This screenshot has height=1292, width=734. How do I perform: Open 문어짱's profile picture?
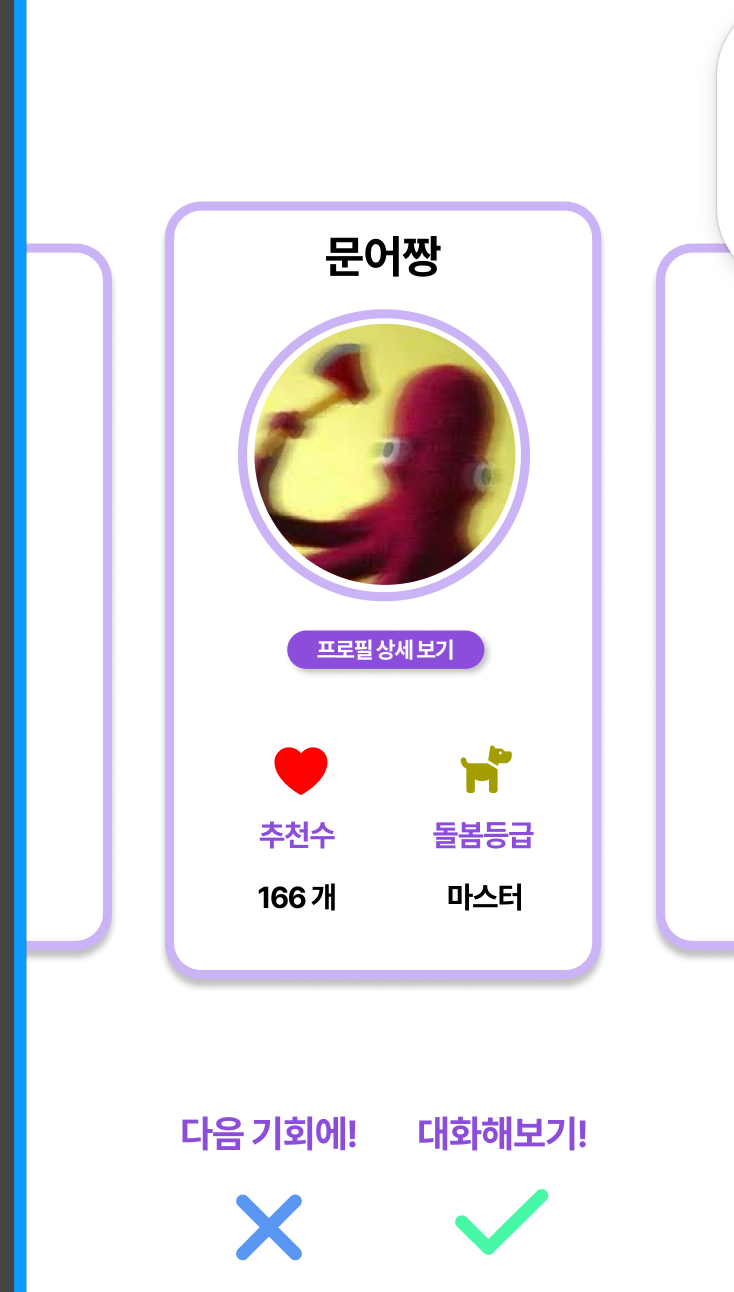coord(384,455)
